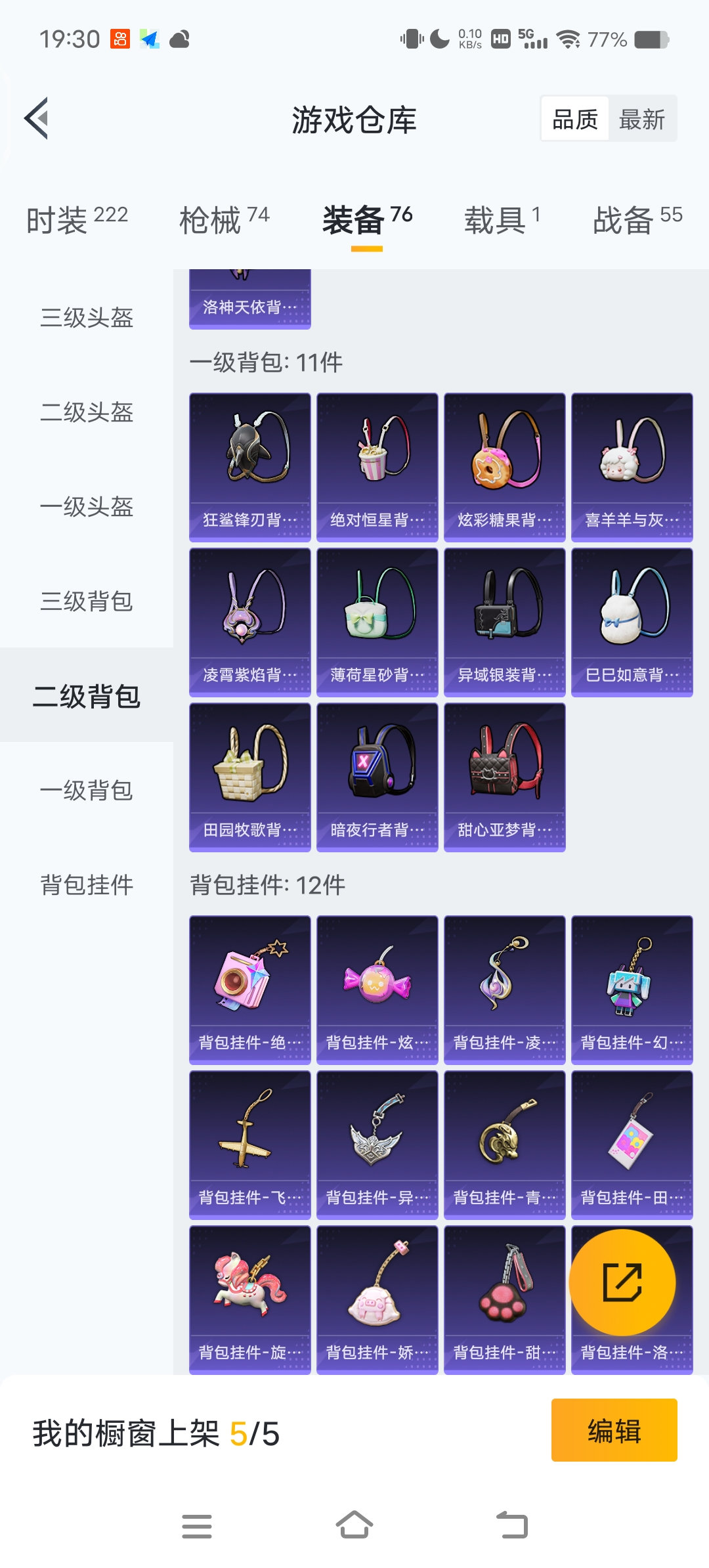Screen dimensions: 709x1568
Task: Switch to the 时装 tab
Action: 77,220
